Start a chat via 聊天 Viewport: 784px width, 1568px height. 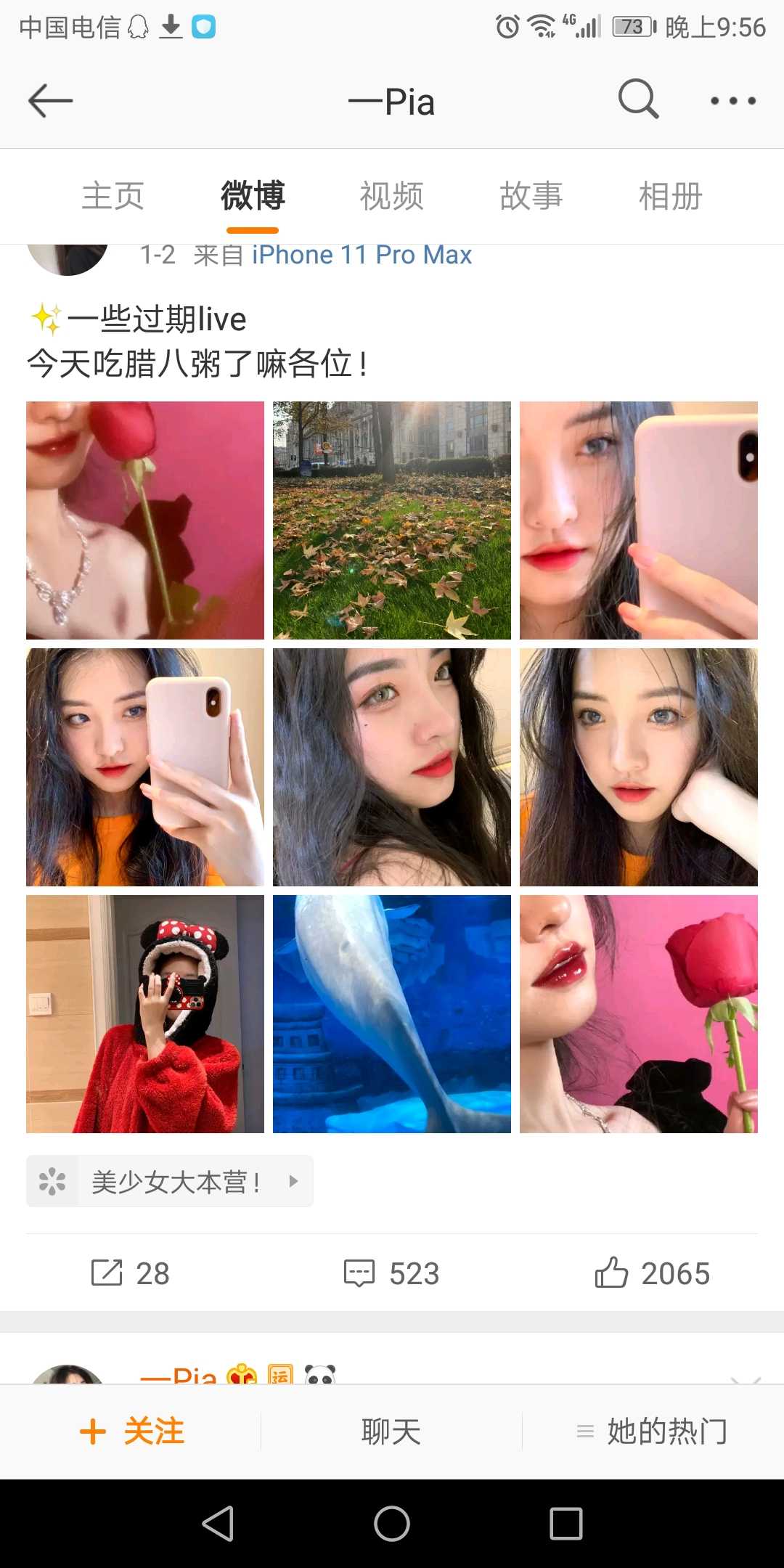tap(391, 1432)
